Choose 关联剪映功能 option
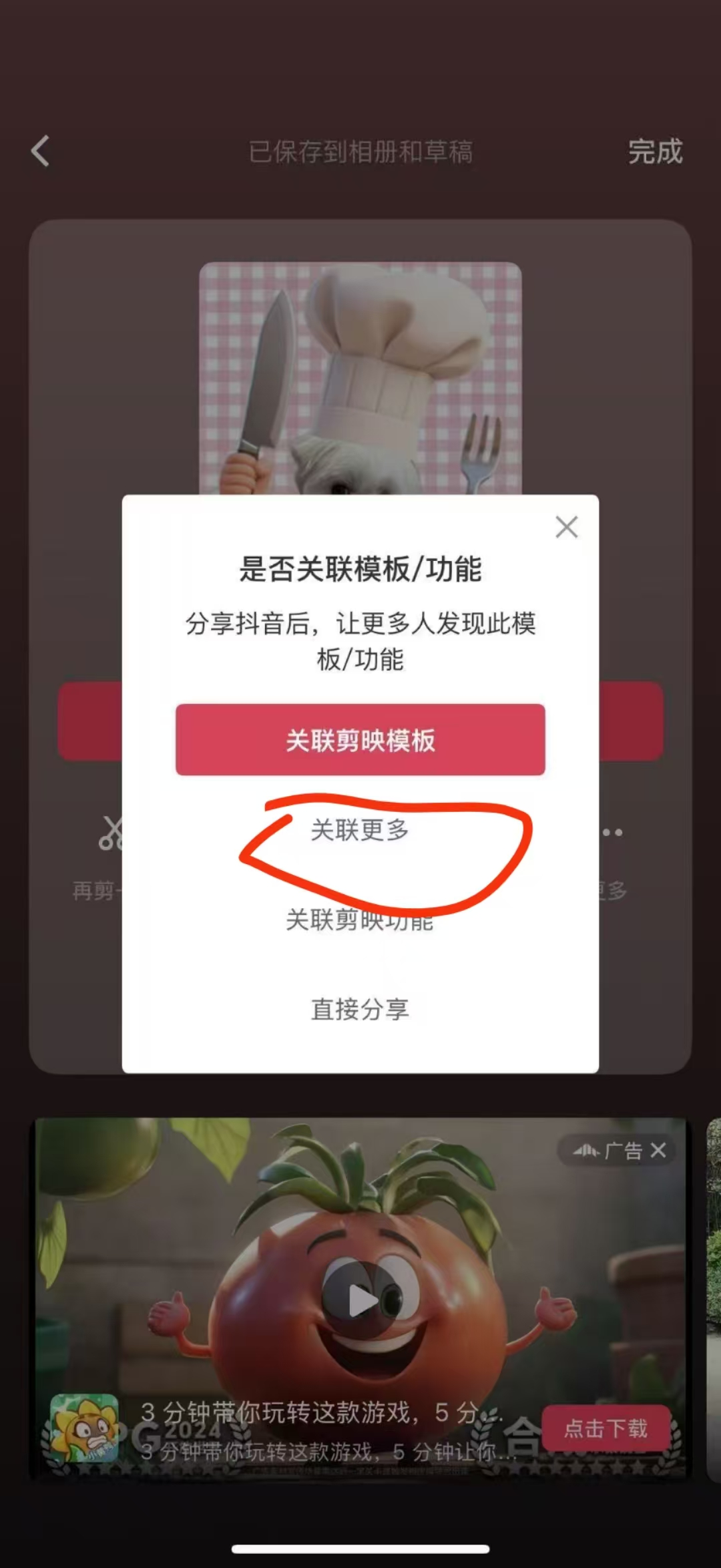721x1568 pixels. pyautogui.click(x=360, y=920)
